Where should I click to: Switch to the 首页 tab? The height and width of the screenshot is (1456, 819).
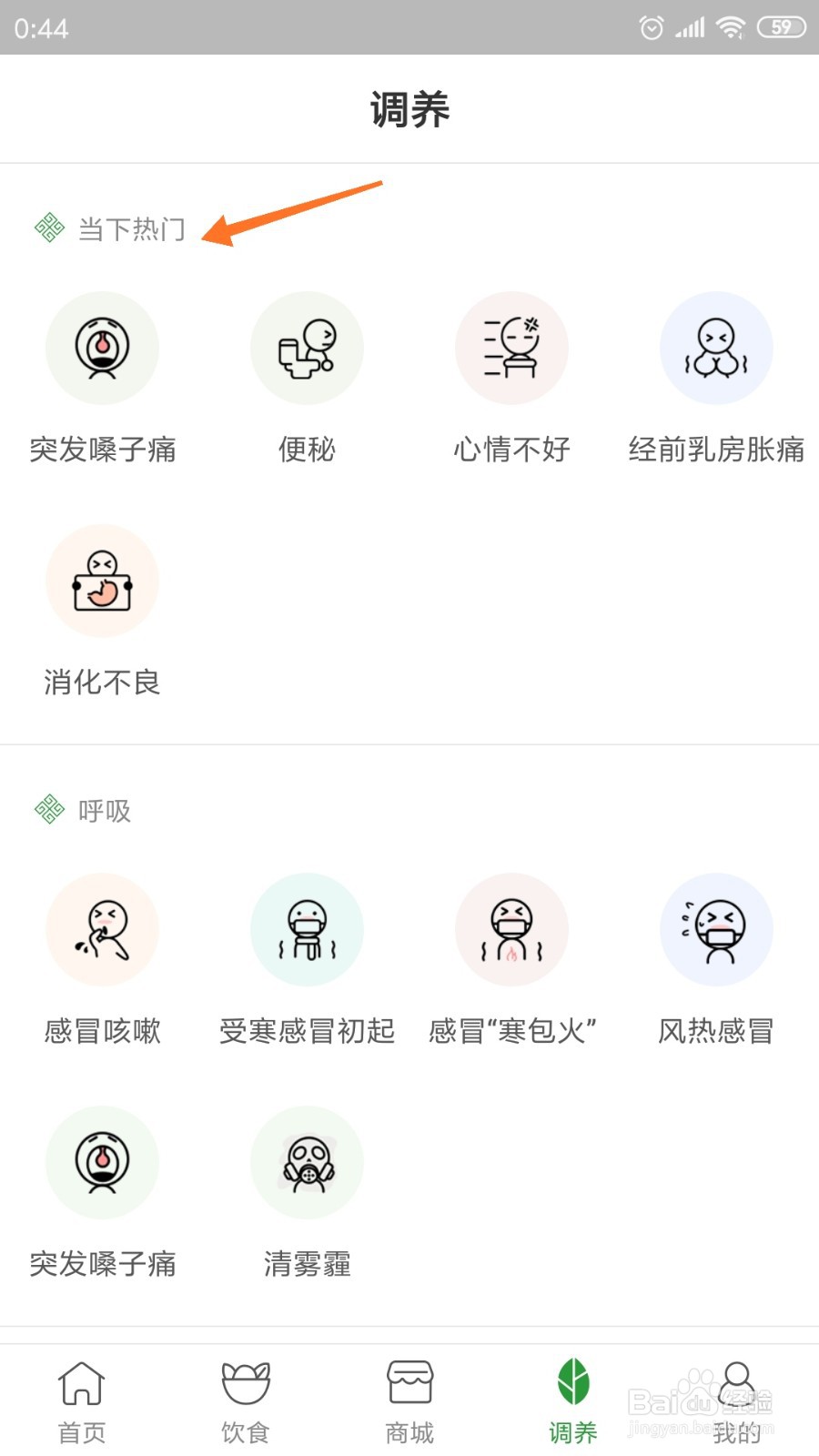click(82, 1401)
